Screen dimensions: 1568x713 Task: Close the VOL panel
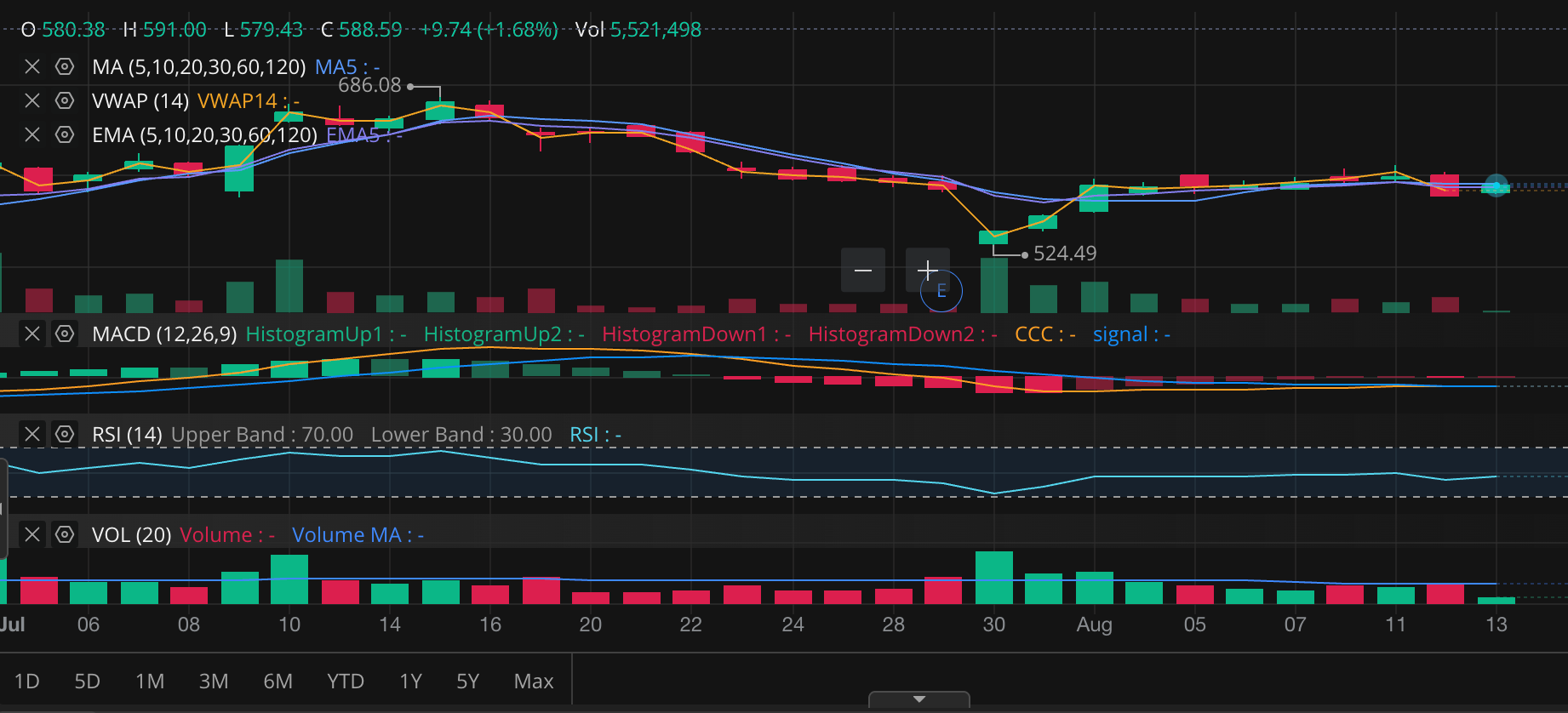point(32,534)
